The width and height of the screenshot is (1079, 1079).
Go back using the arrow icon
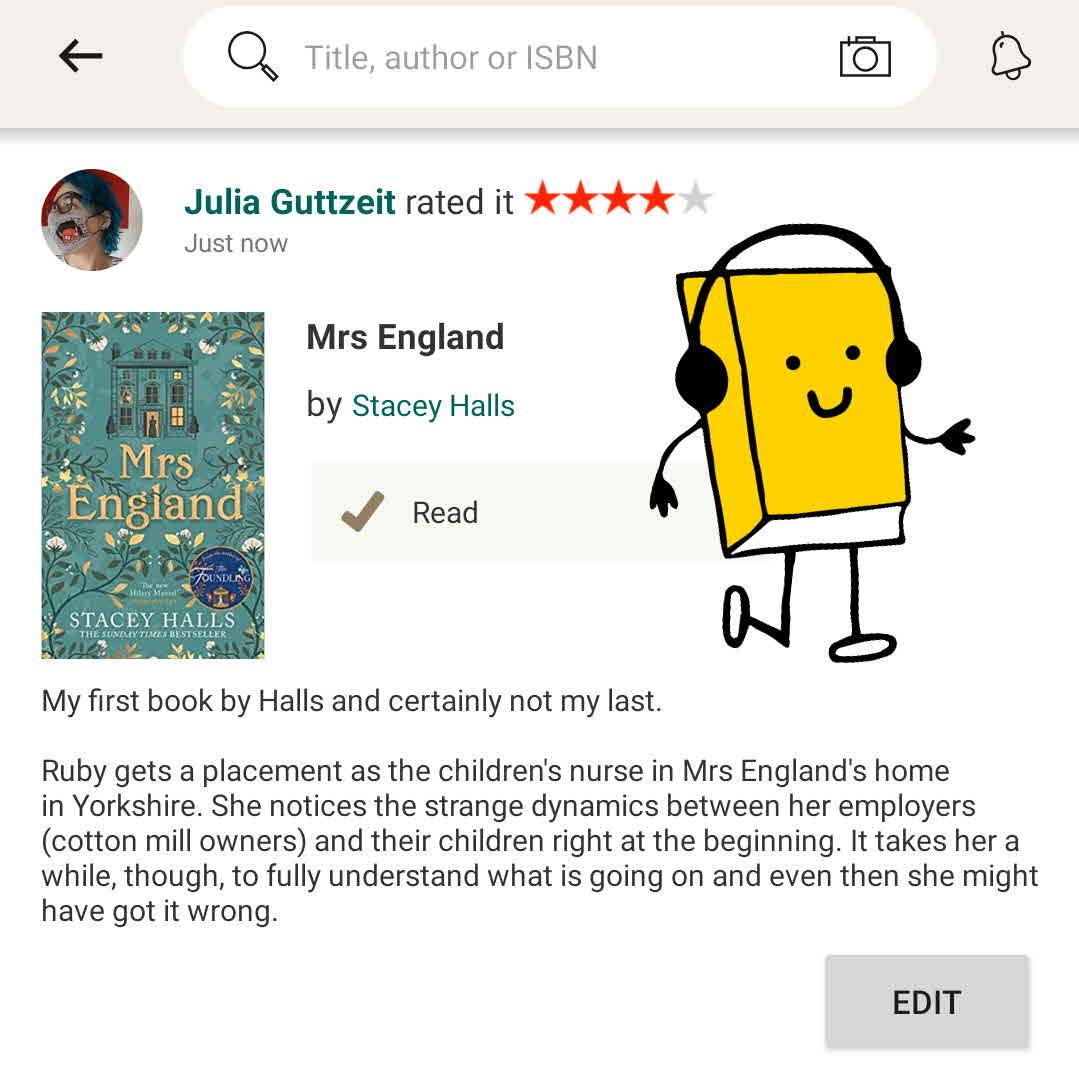pos(80,57)
